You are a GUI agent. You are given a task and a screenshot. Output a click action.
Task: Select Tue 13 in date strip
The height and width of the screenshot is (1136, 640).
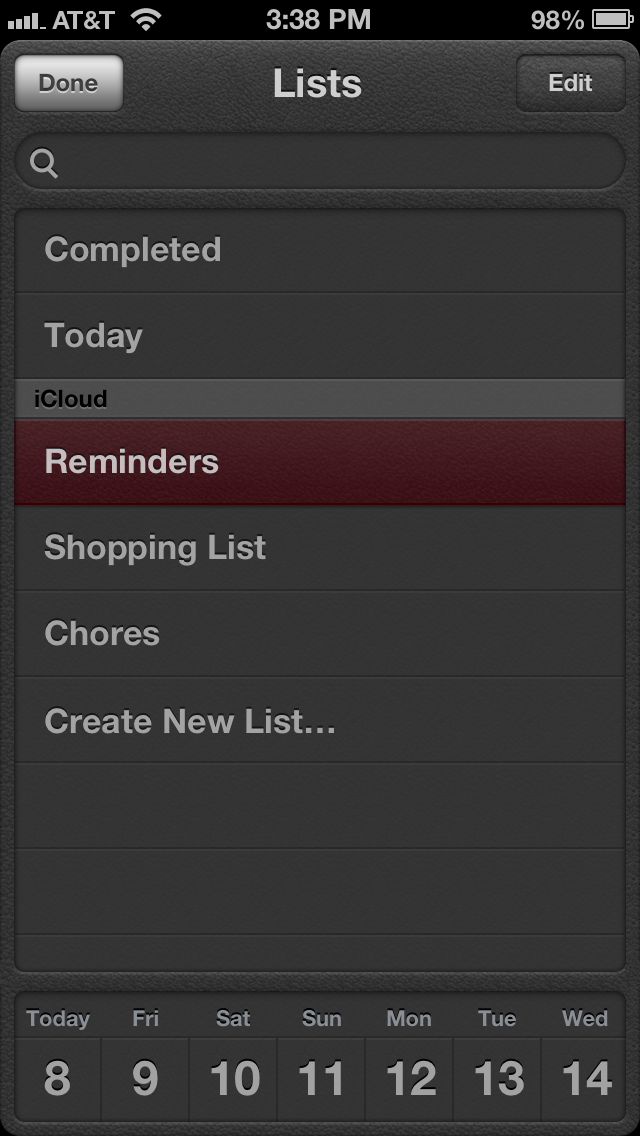(497, 1058)
